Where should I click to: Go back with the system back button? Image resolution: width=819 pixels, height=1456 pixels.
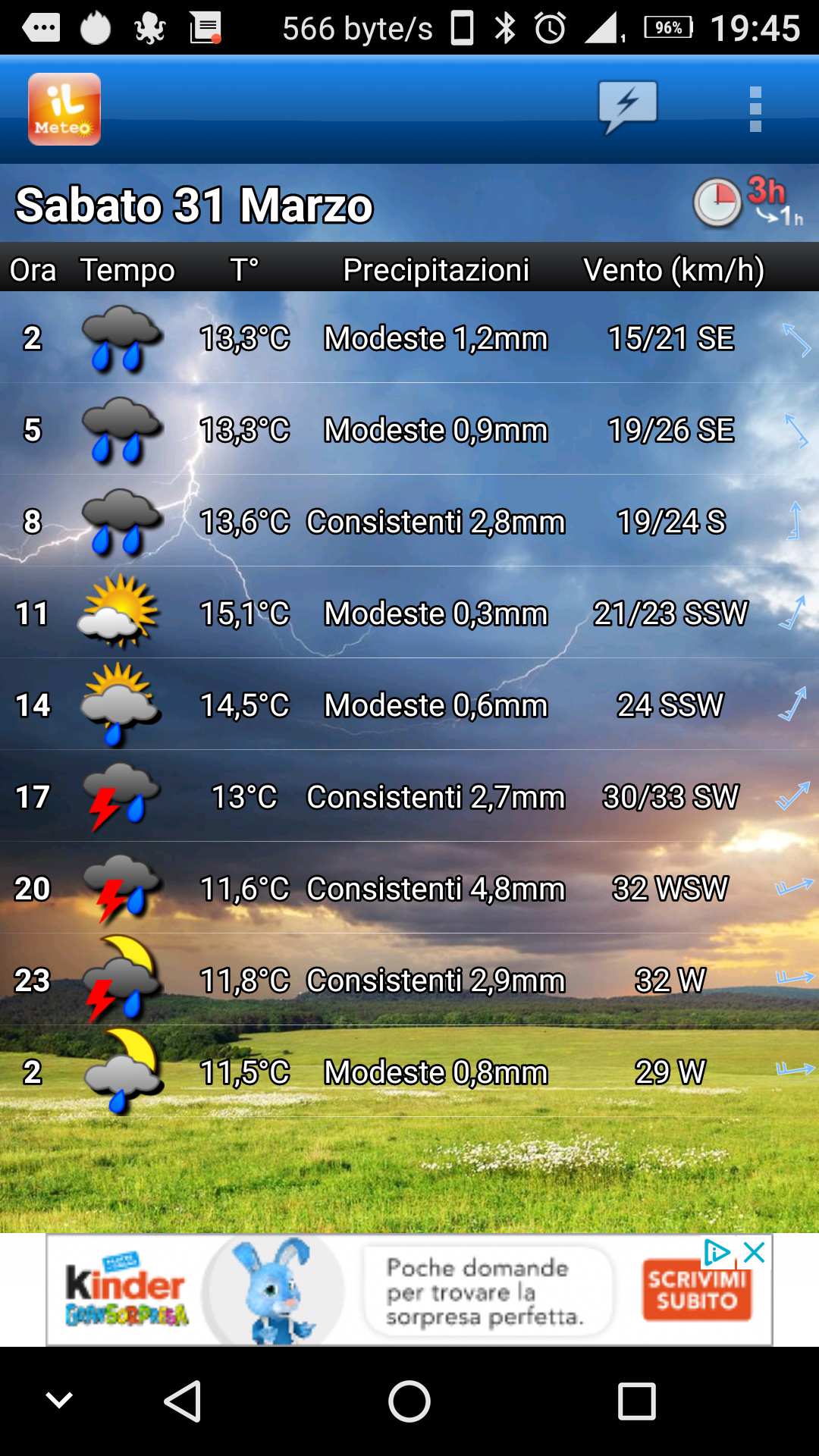[x=183, y=1401]
